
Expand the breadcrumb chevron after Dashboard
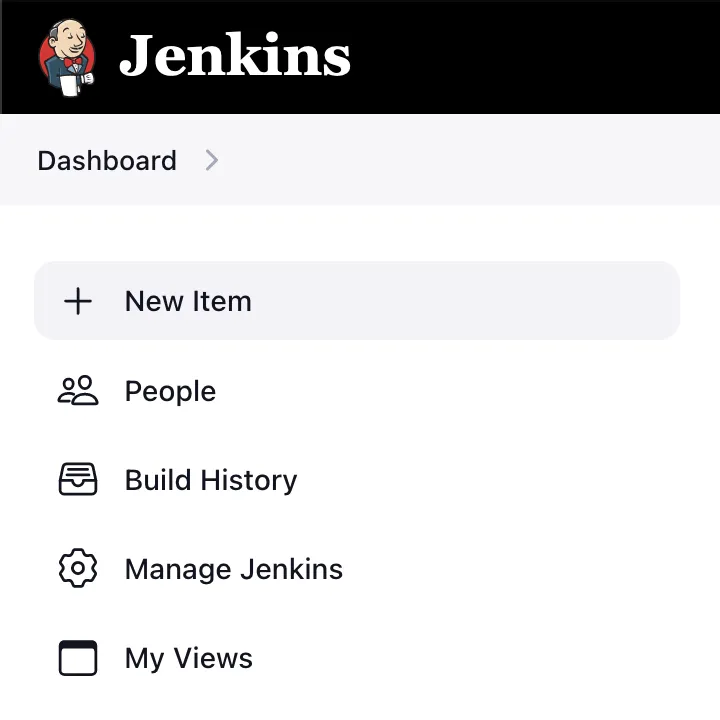point(211,161)
